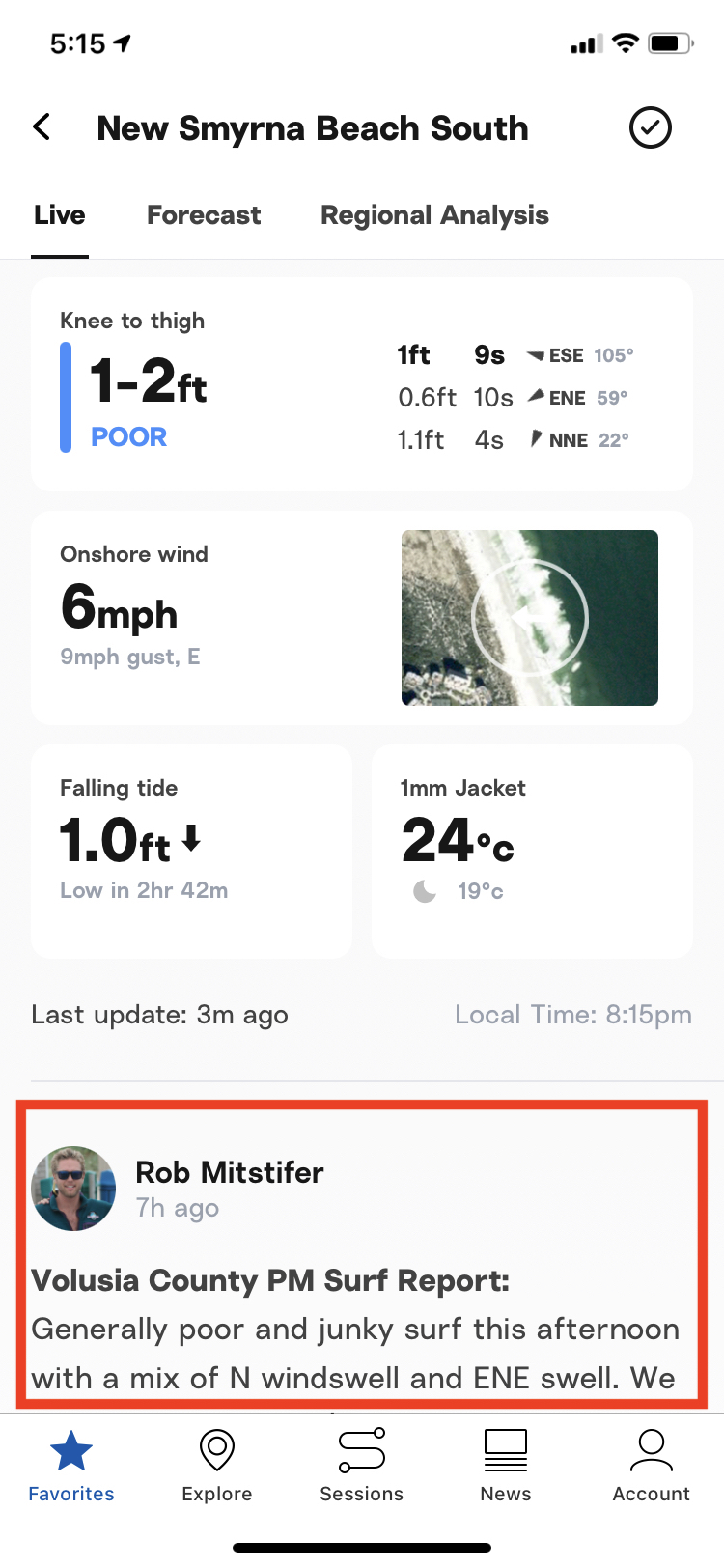
Task: Open the Falling tide card
Action: click(x=191, y=851)
